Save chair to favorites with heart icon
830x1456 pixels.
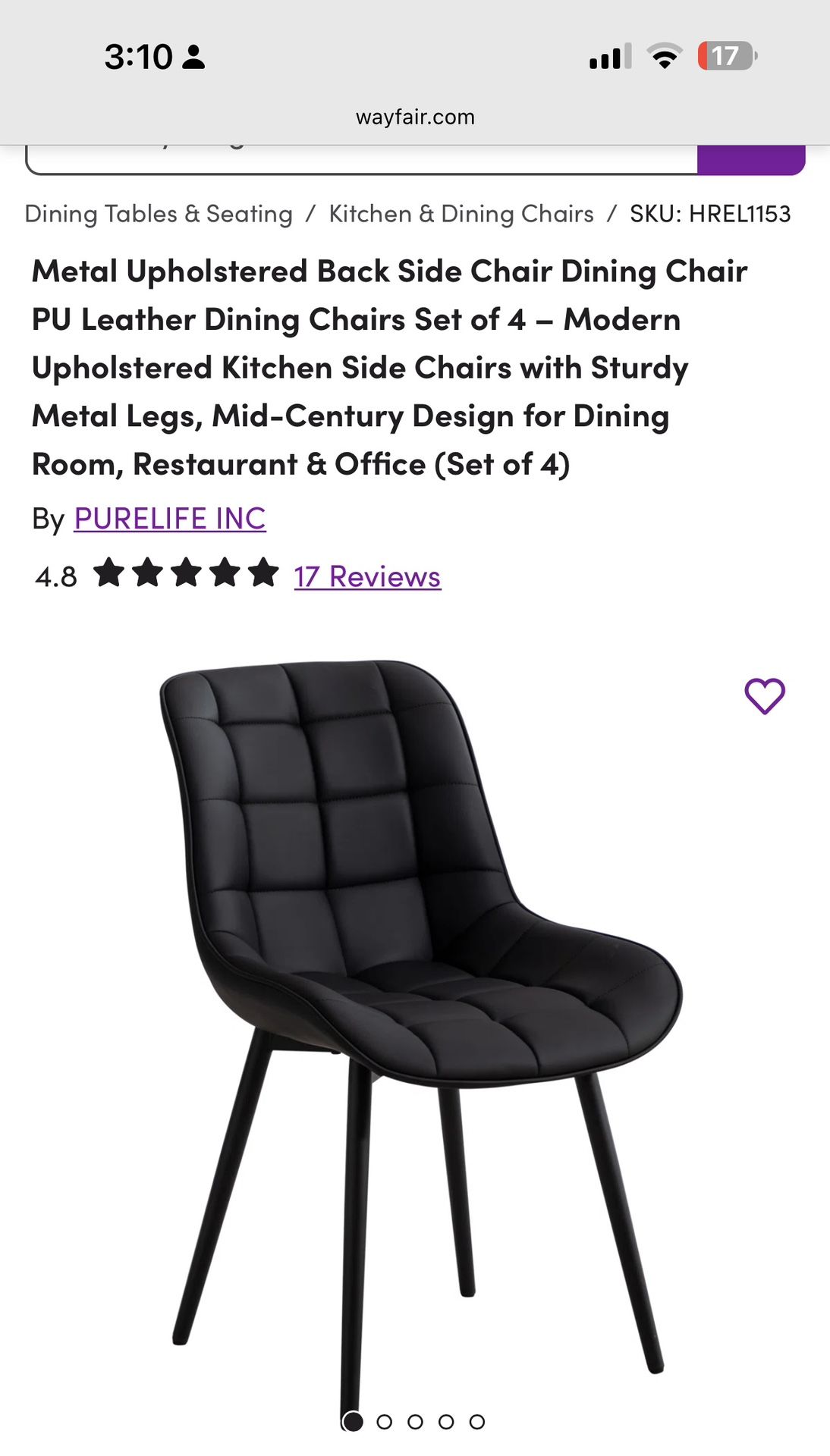pyautogui.click(x=764, y=696)
